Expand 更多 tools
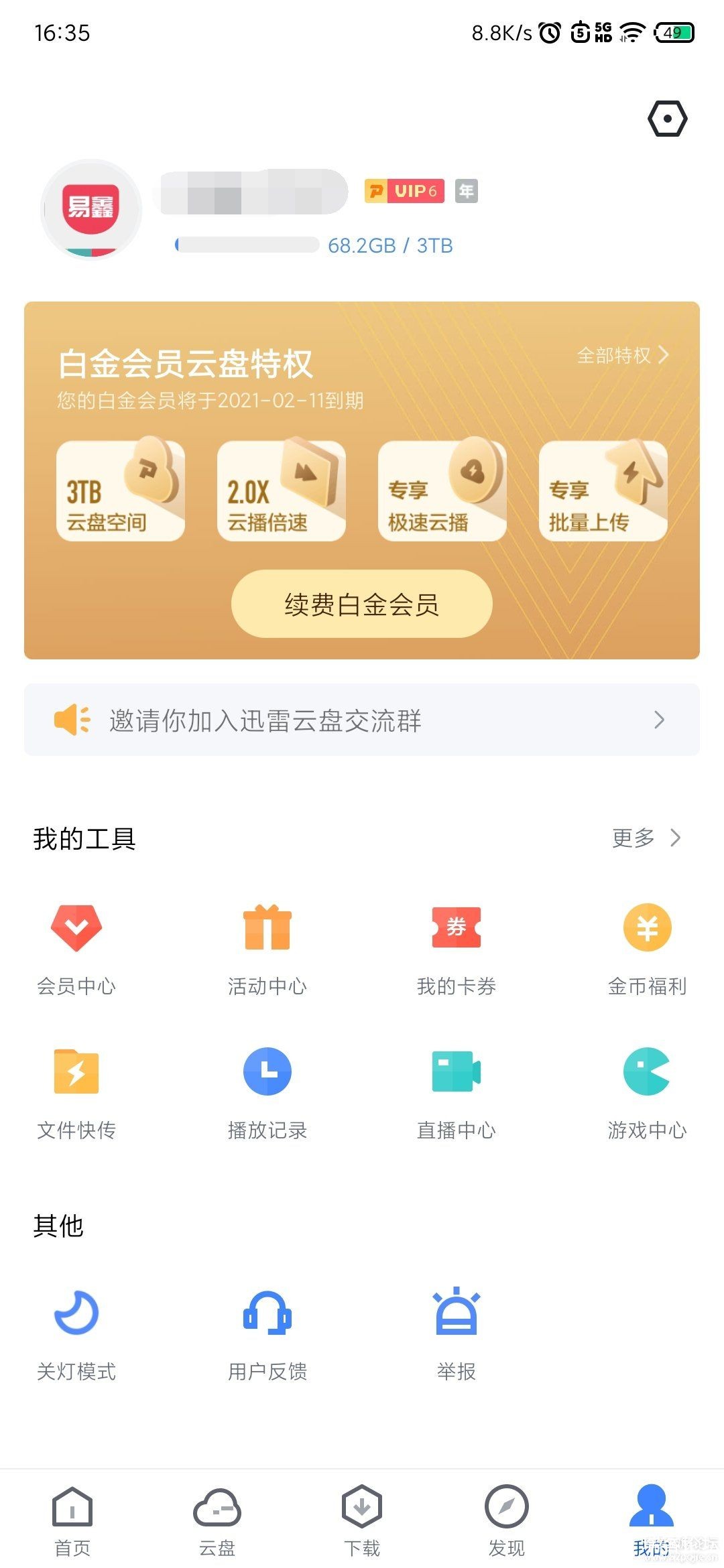 tap(646, 838)
